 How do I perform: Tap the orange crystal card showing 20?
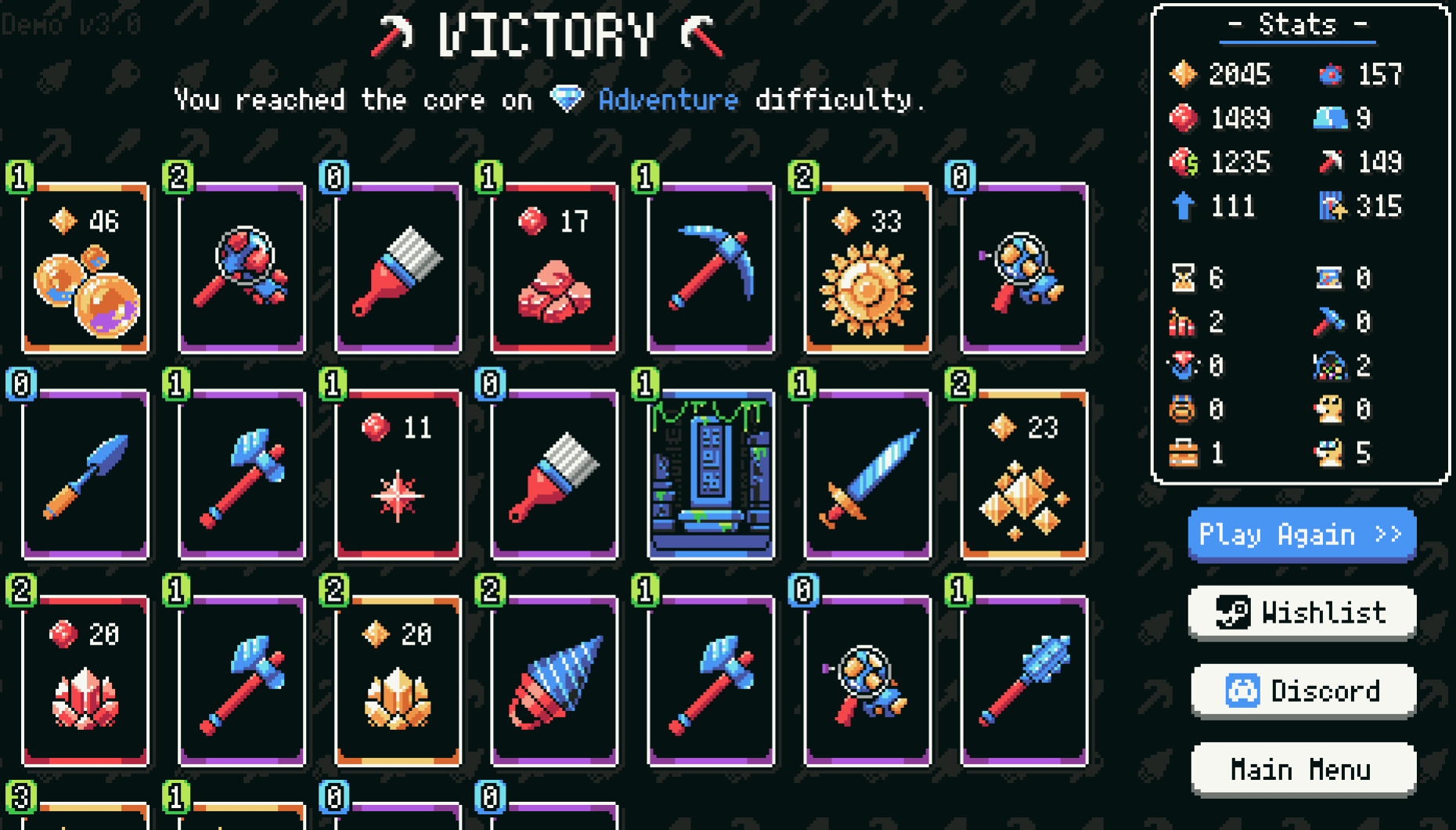point(398,681)
